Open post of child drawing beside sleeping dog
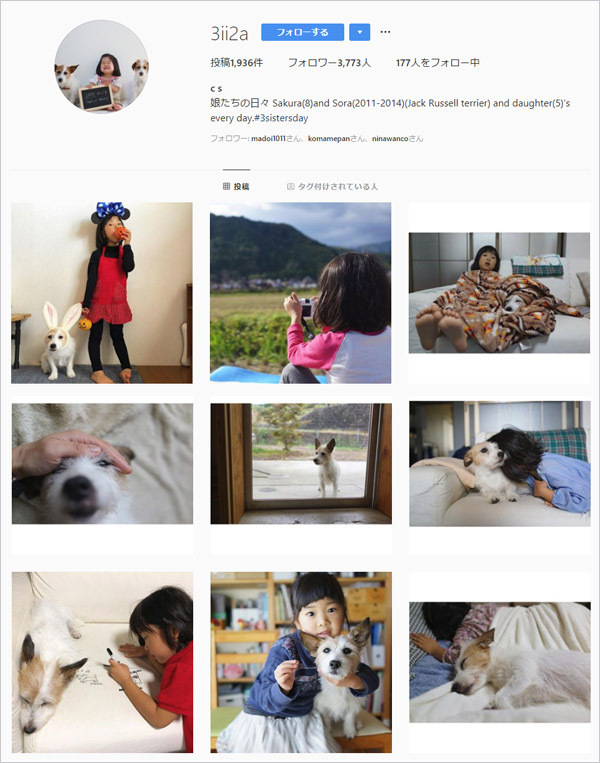 coord(101,662)
